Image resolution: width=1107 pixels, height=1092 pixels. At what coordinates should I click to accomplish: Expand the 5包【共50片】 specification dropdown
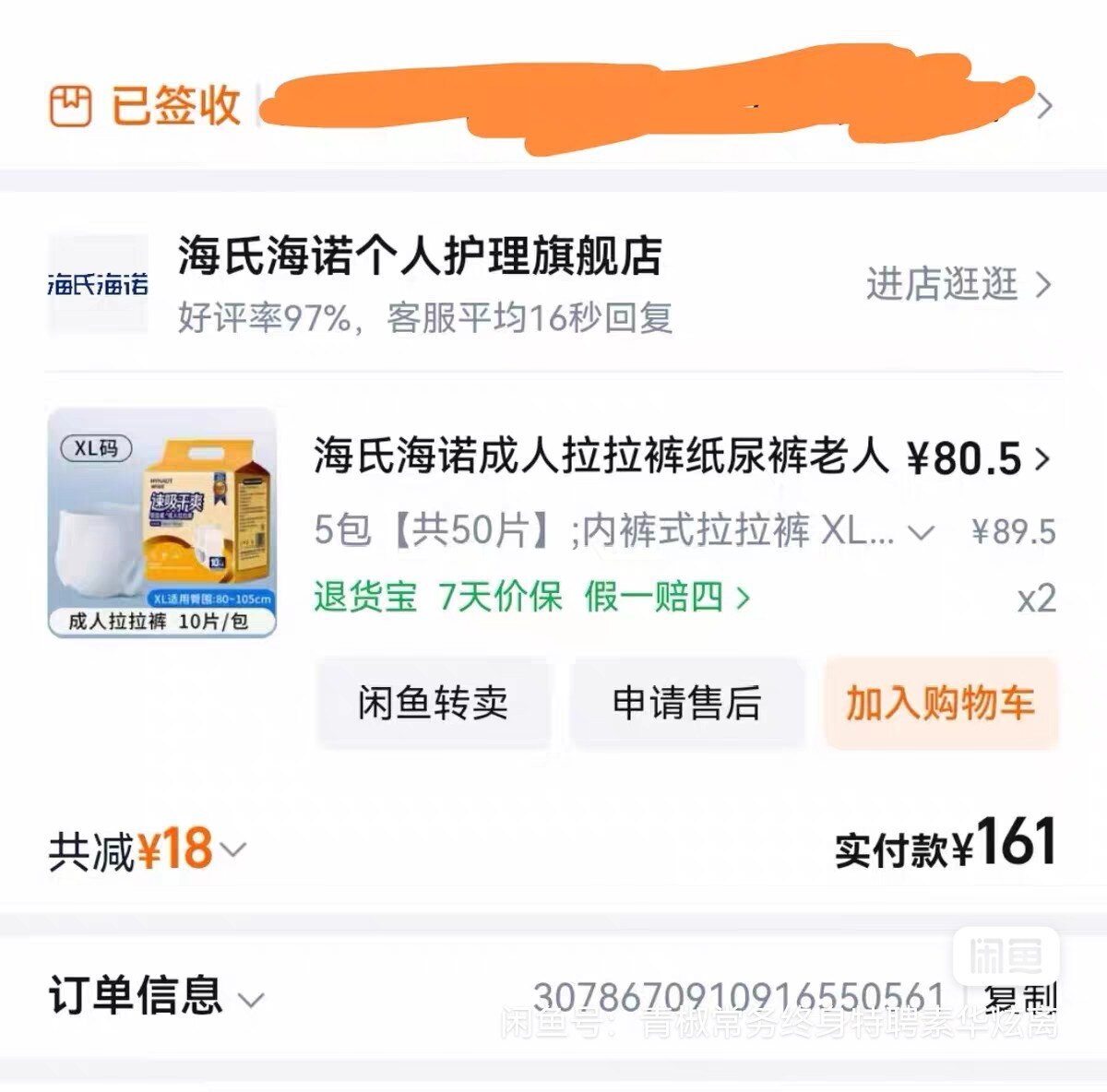pos(920,532)
